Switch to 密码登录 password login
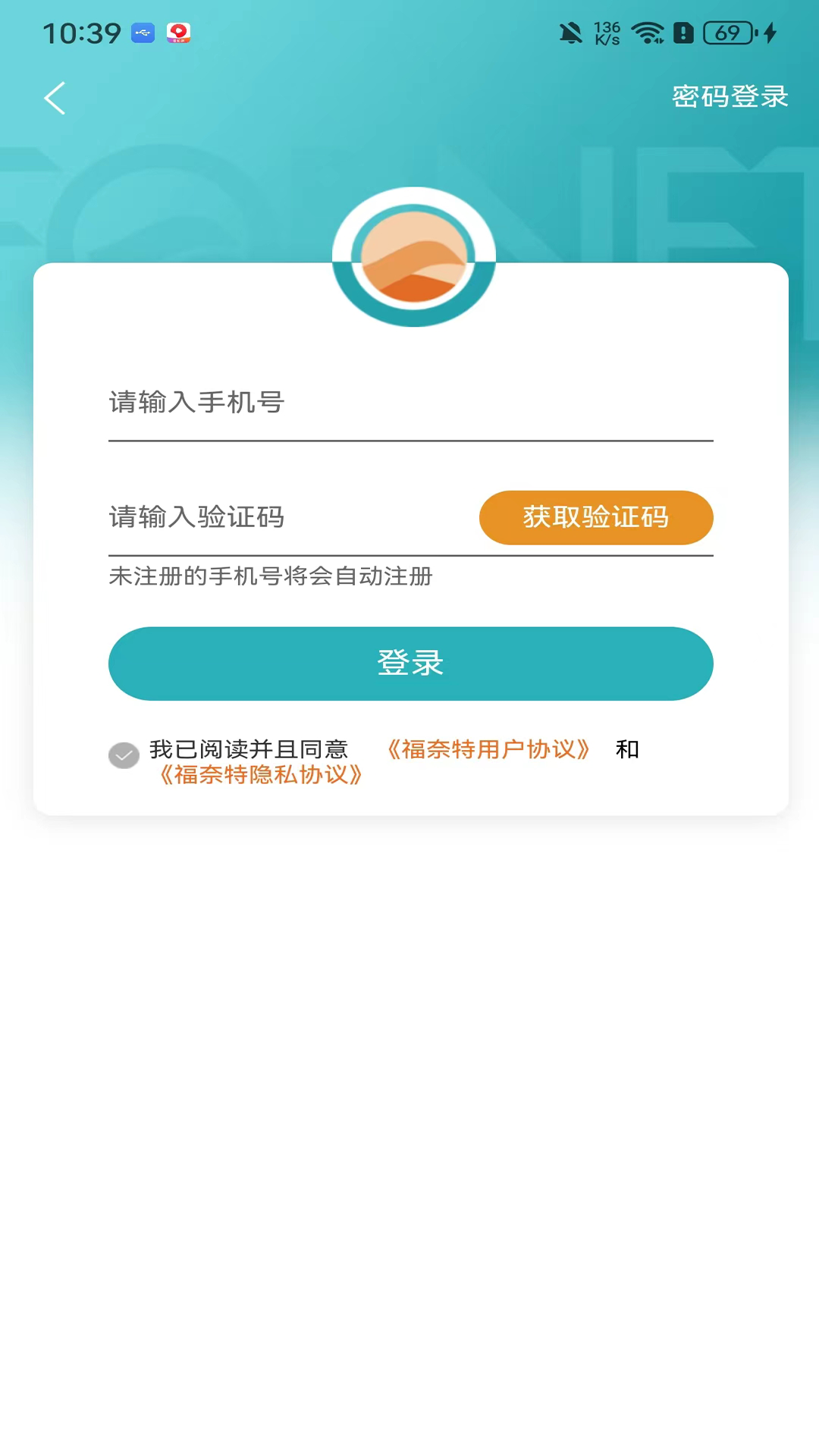The image size is (819, 1456). [x=728, y=96]
